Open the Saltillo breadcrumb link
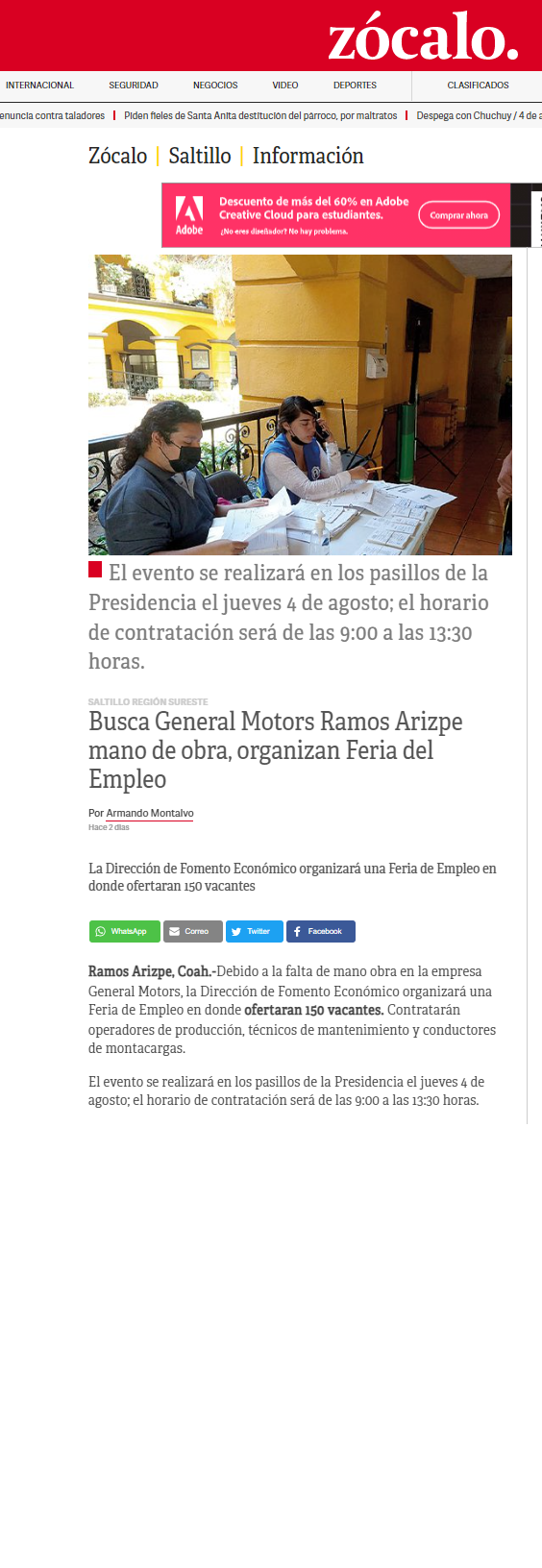This screenshot has width=542, height=1568. tap(200, 156)
